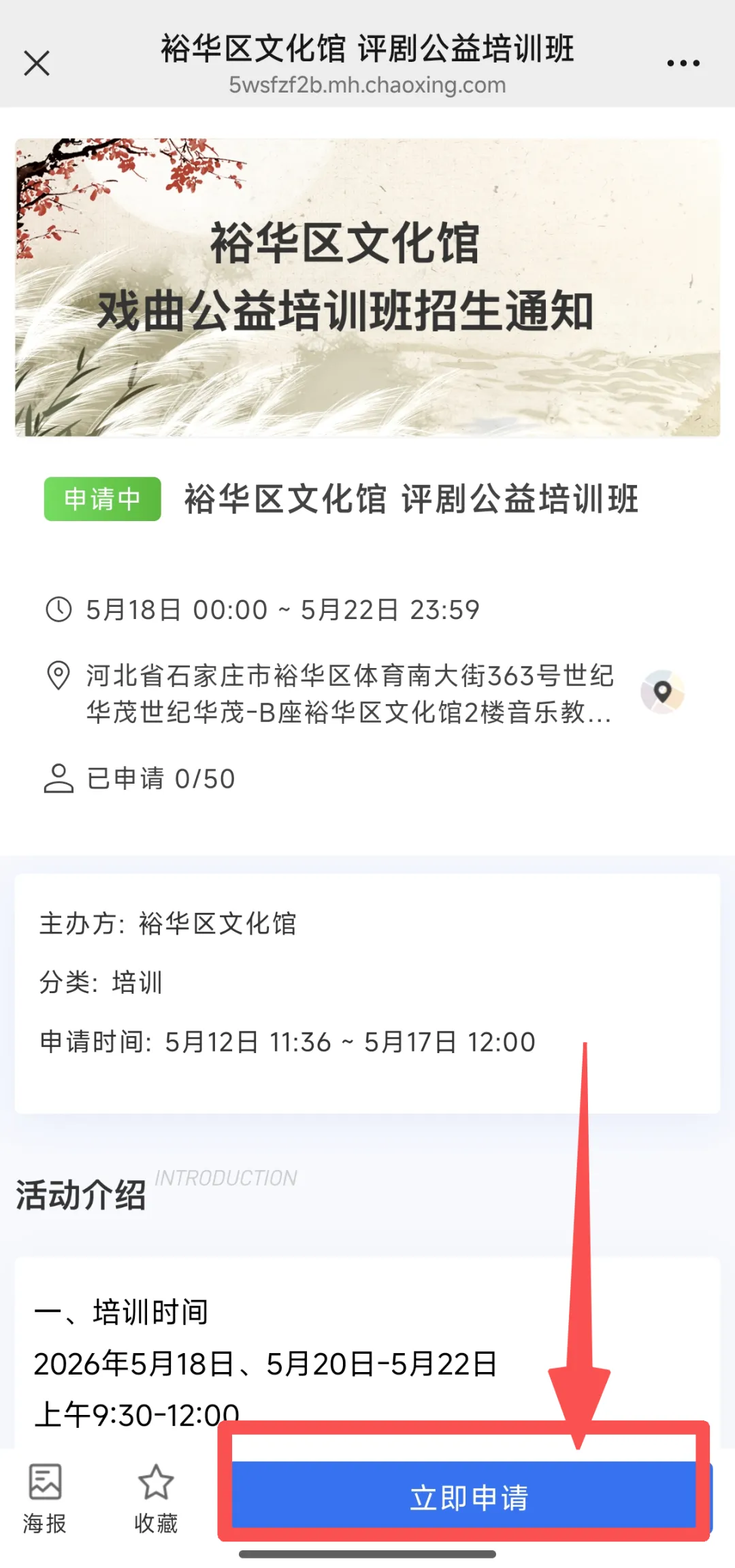The image size is (735, 1568).
Task: Tap the 立即申请 apply button
Action: 470,1497
